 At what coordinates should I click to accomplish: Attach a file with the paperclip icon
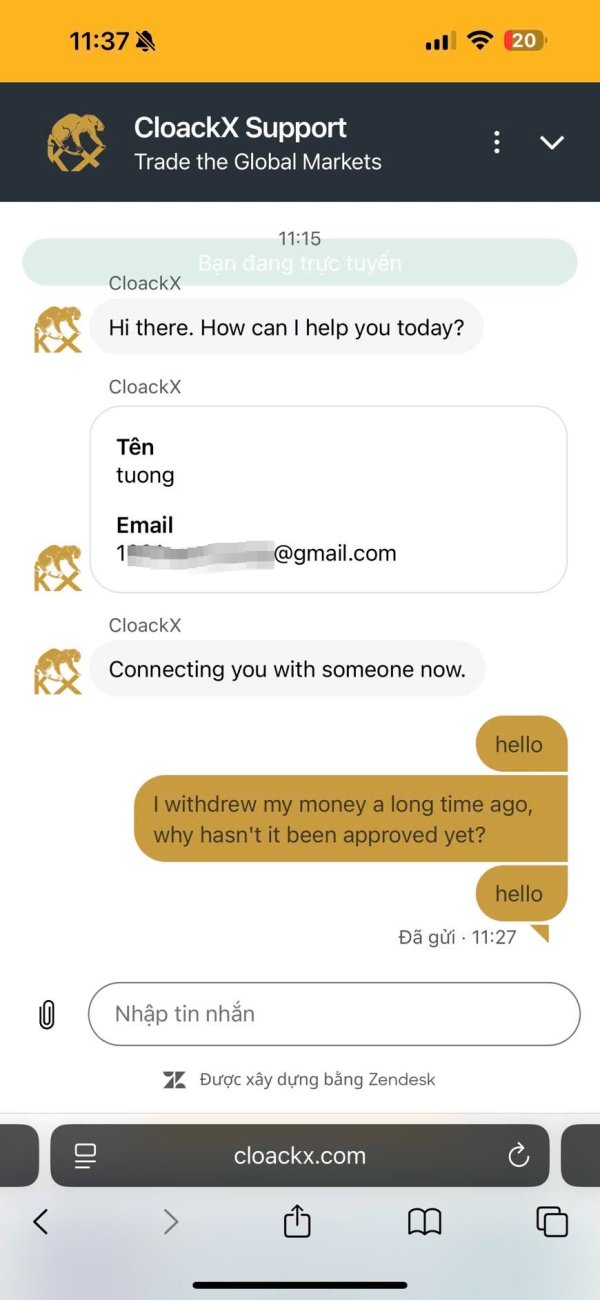[x=46, y=1014]
